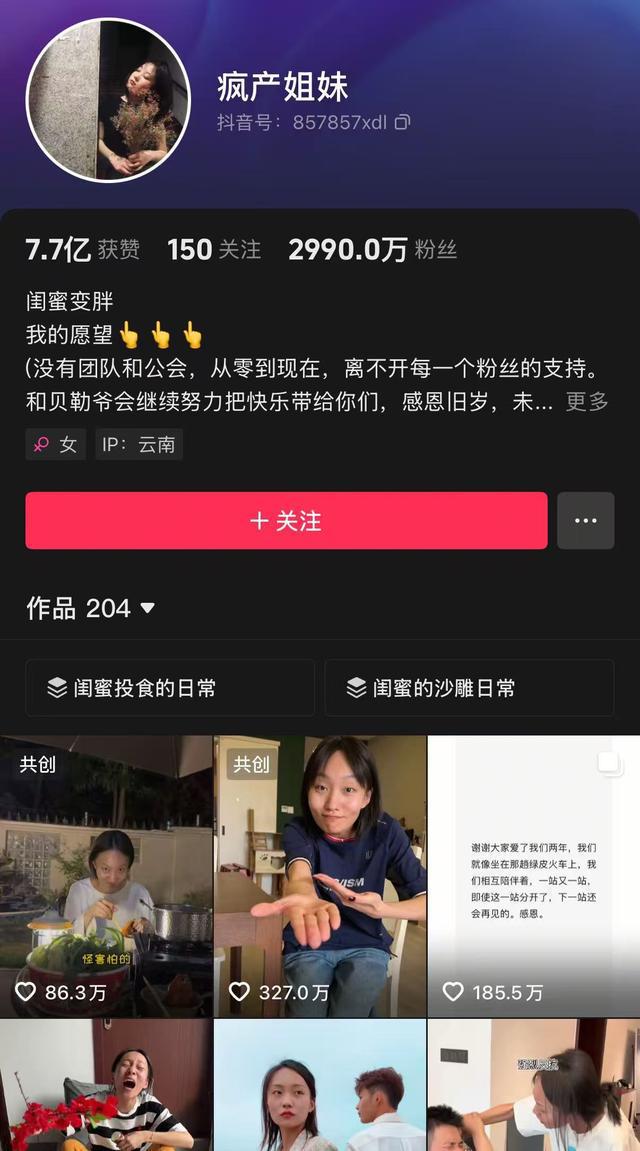Play the video of two people outdoors

[320, 1085]
